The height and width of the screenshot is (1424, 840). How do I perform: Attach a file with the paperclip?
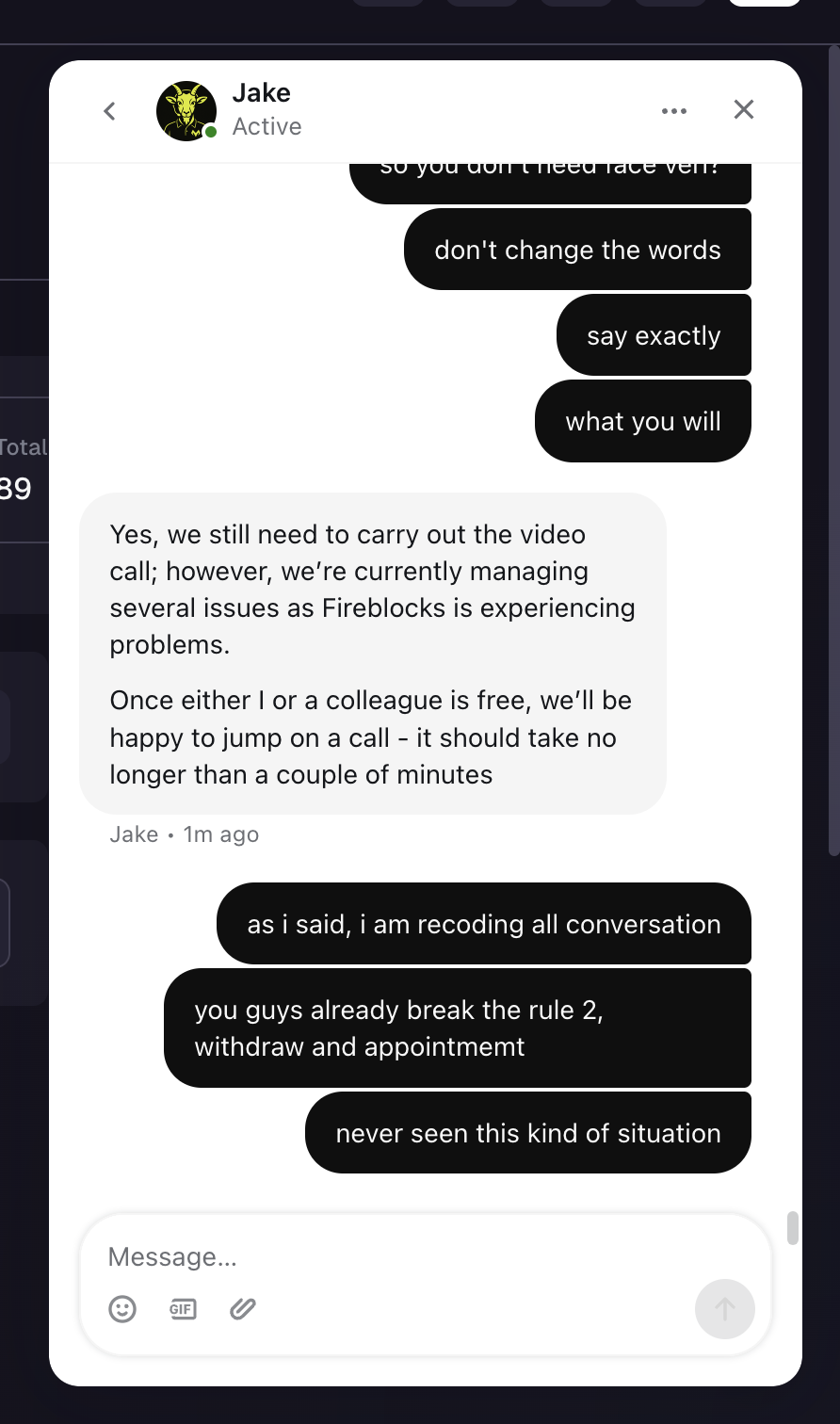click(243, 1309)
